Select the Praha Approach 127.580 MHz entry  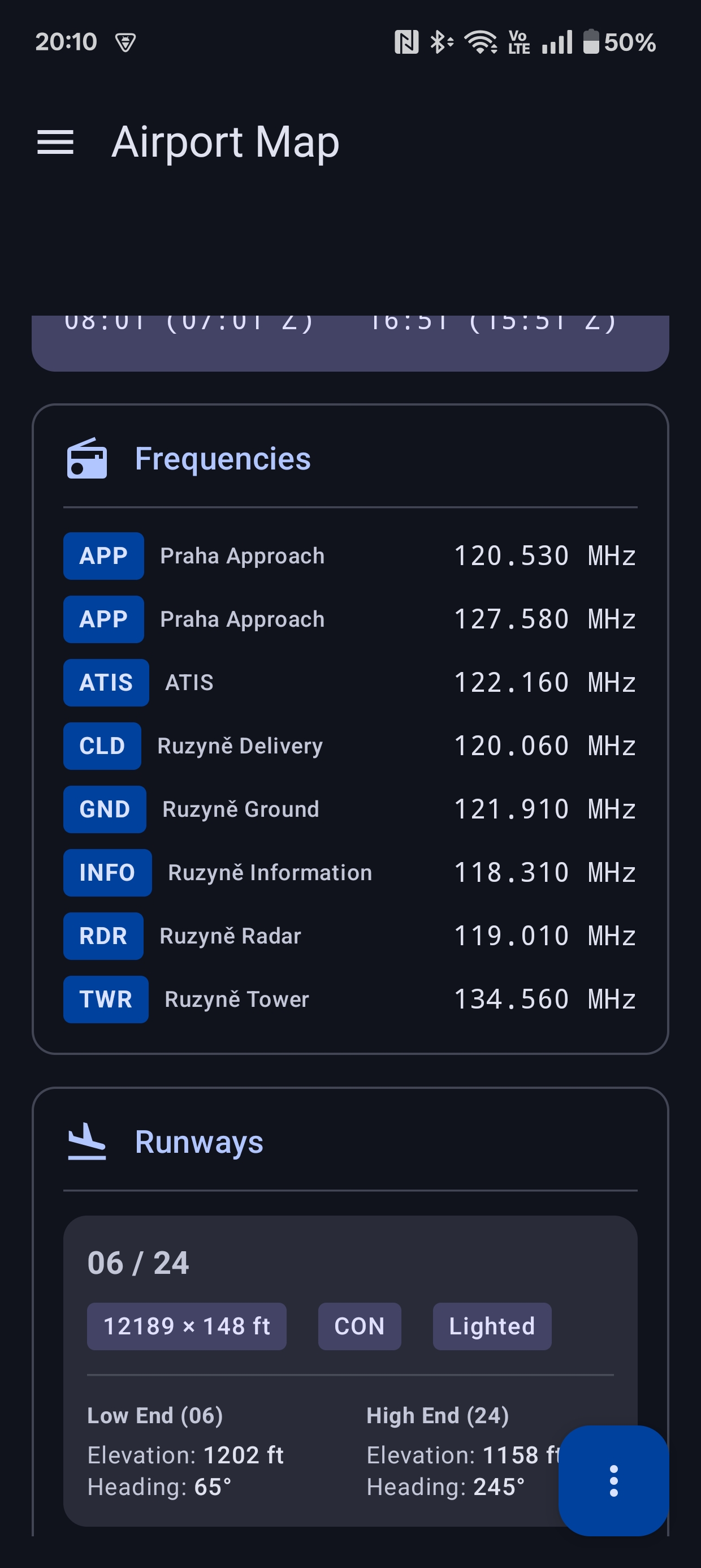tap(350, 618)
